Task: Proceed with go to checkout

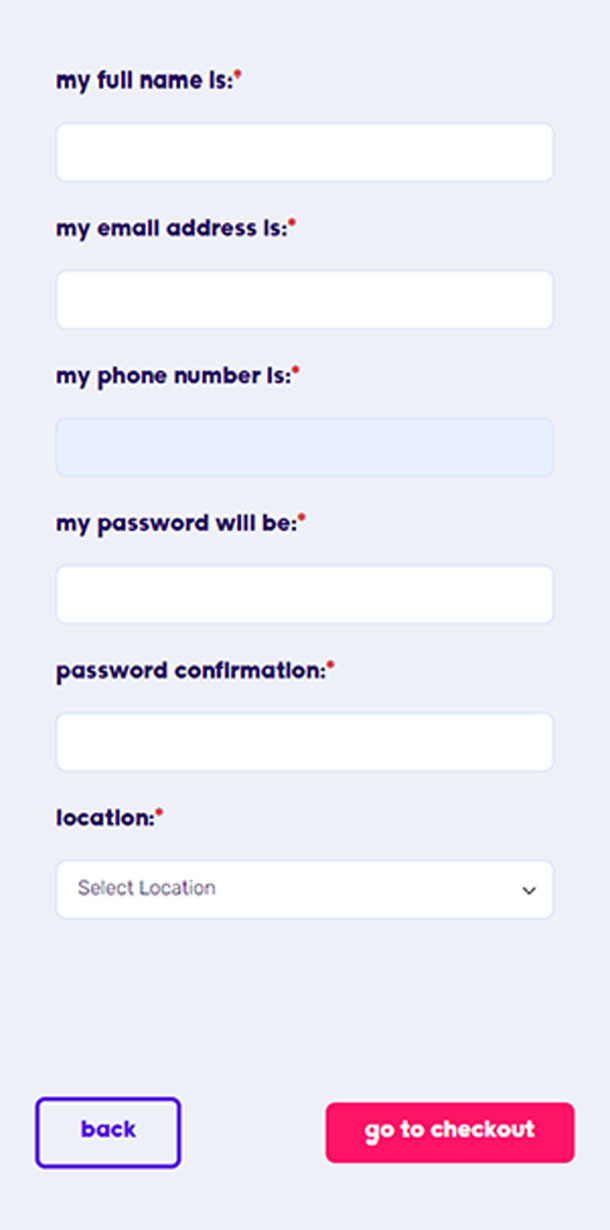Action: [x=449, y=1132]
